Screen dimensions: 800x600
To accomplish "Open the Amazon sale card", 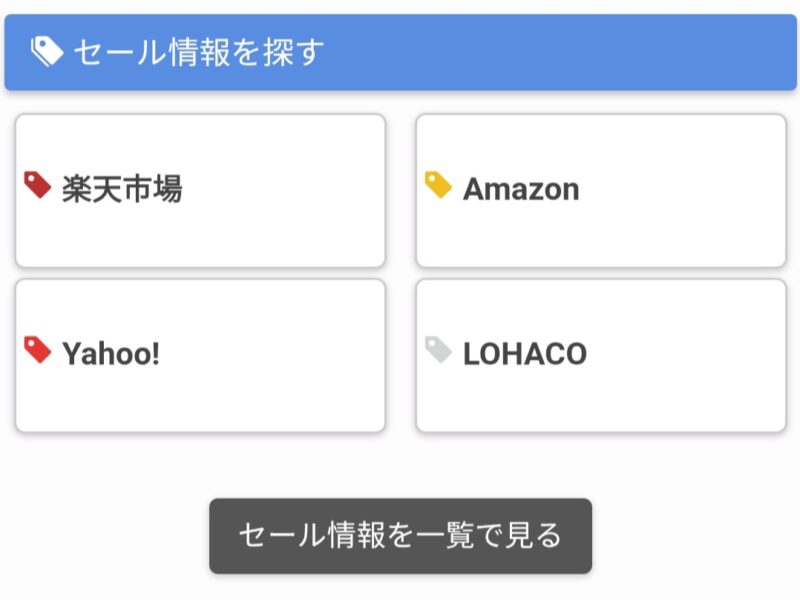I will (600, 190).
